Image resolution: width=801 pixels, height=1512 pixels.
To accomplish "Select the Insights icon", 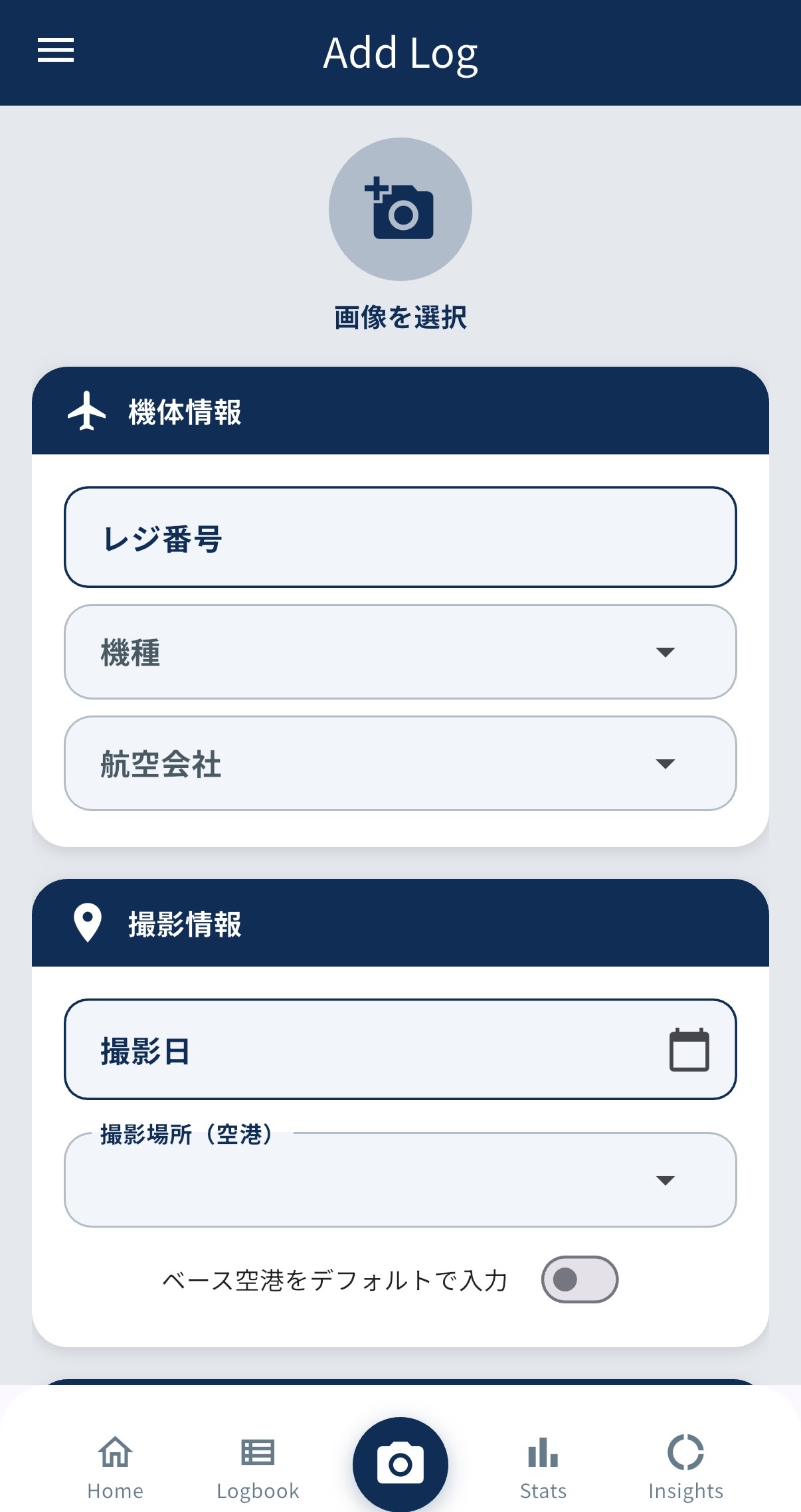I will [x=687, y=1451].
